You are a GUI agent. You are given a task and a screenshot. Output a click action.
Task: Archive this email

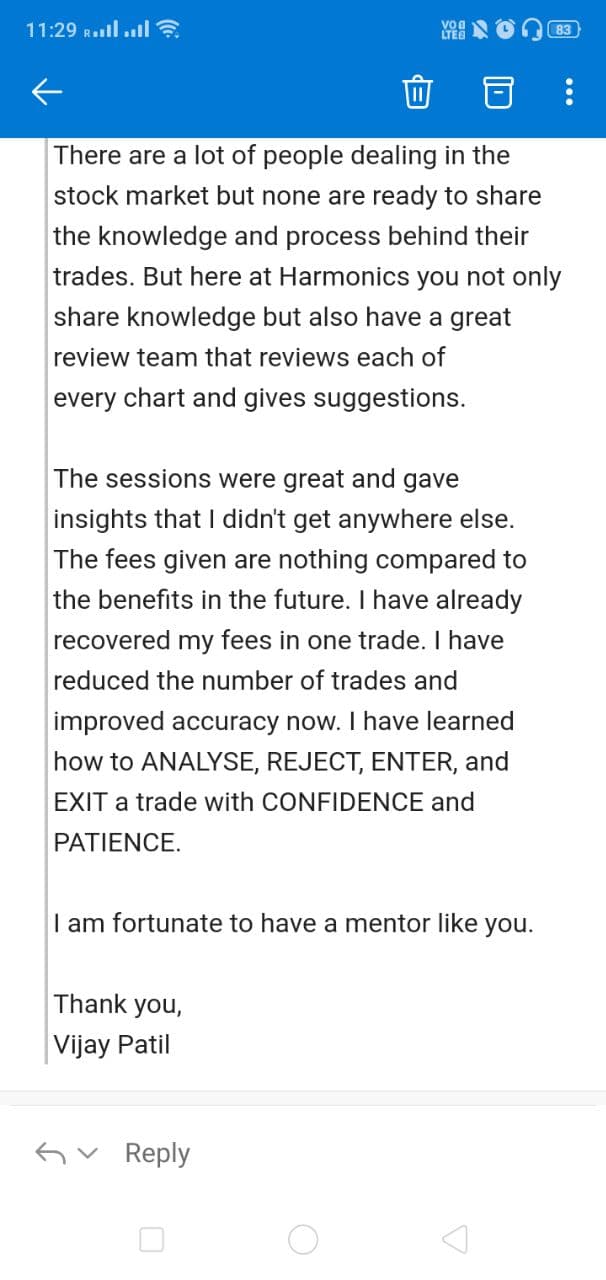[496, 93]
